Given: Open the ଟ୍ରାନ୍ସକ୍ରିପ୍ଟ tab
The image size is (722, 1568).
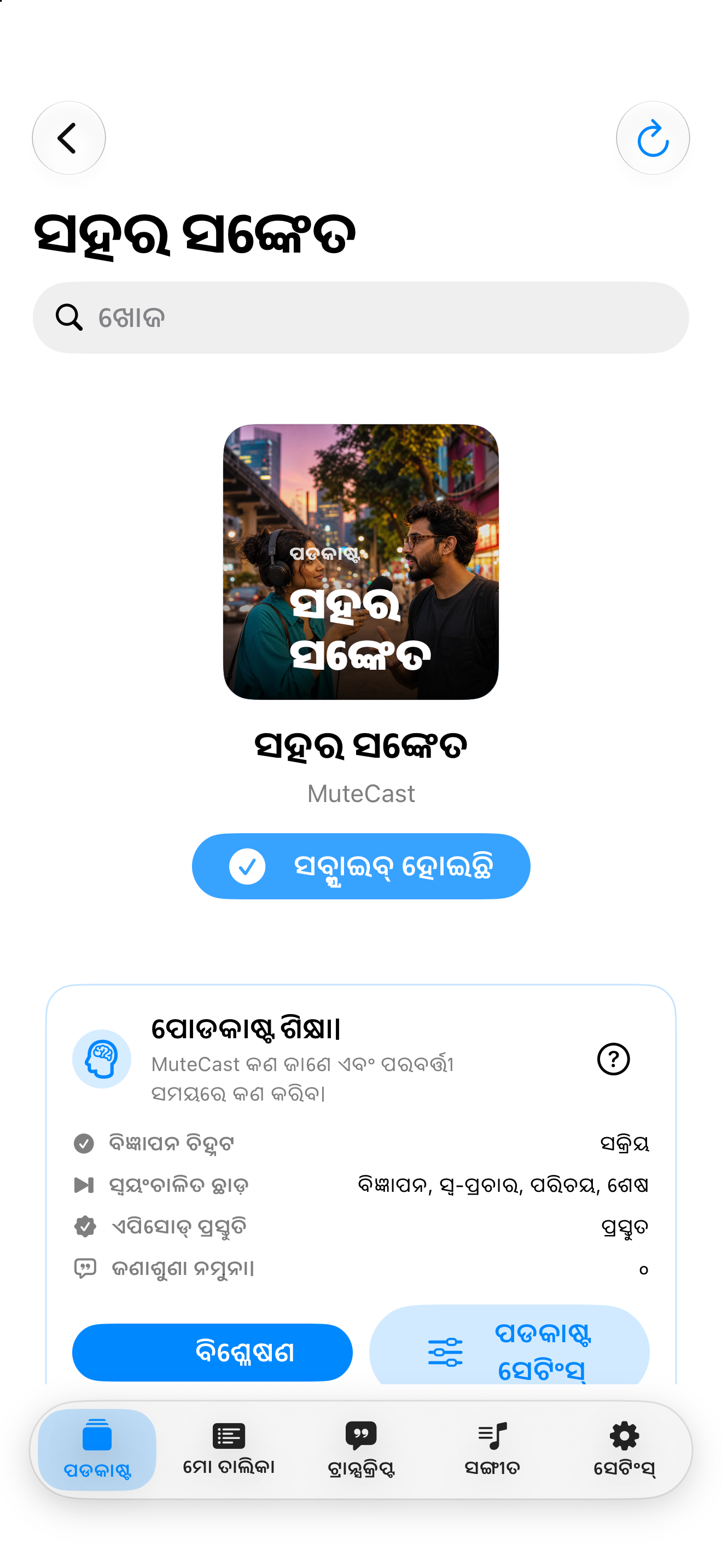Looking at the screenshot, I should click(361, 1449).
